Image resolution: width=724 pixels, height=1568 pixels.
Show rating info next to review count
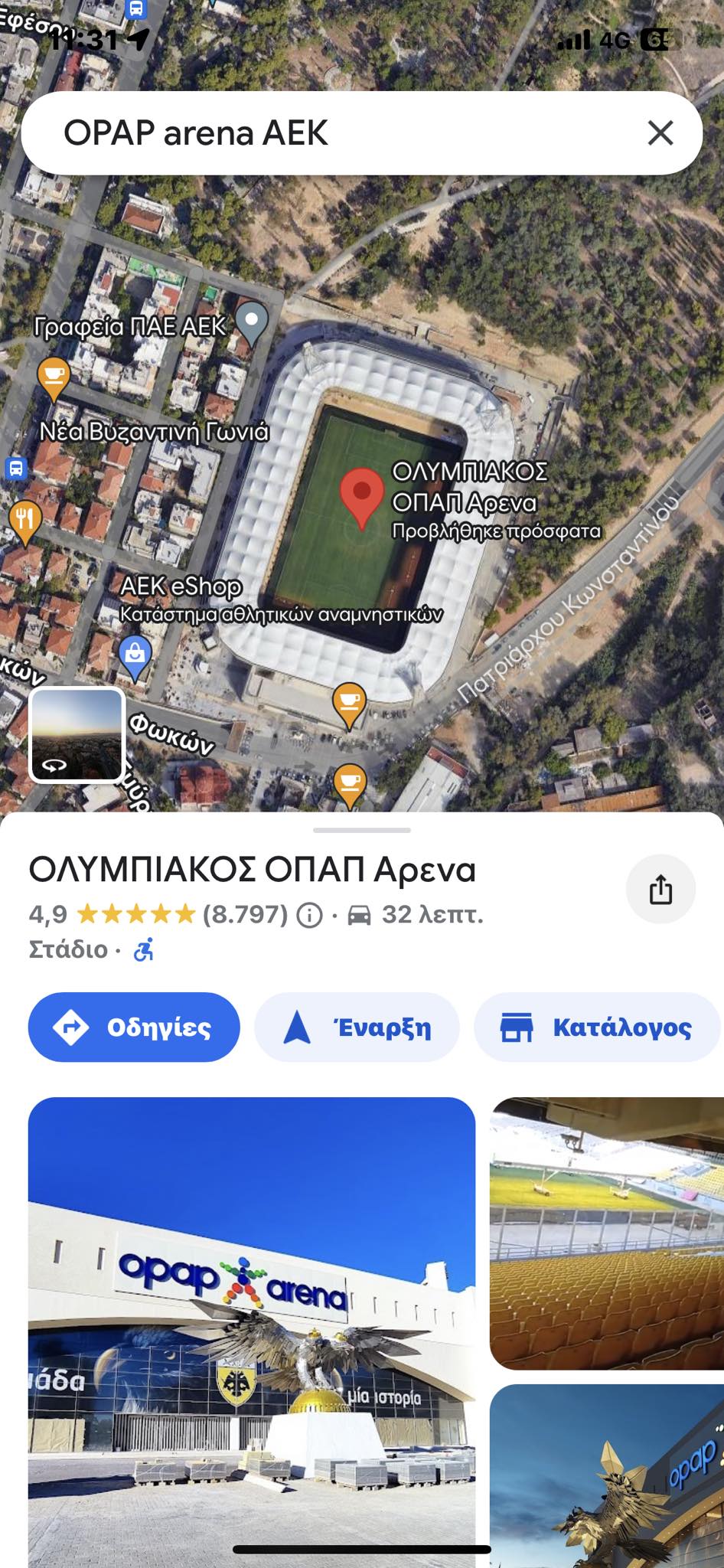tap(309, 915)
